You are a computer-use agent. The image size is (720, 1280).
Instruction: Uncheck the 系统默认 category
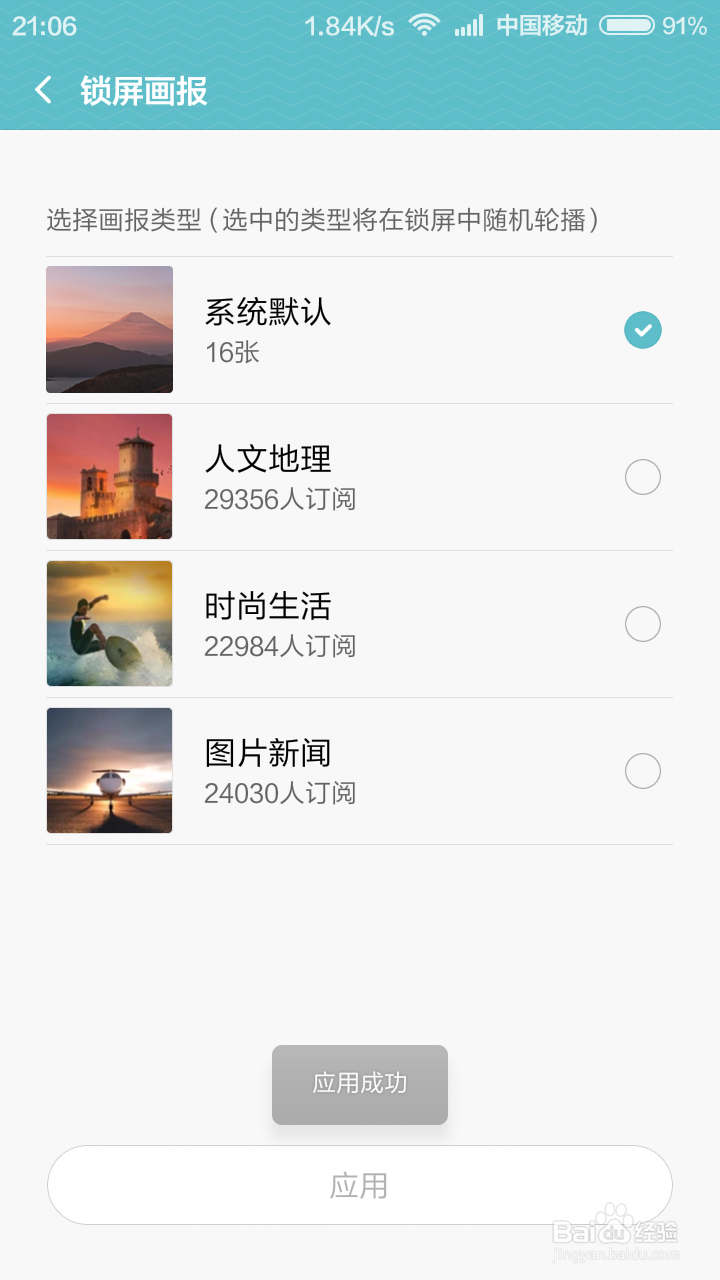point(643,330)
